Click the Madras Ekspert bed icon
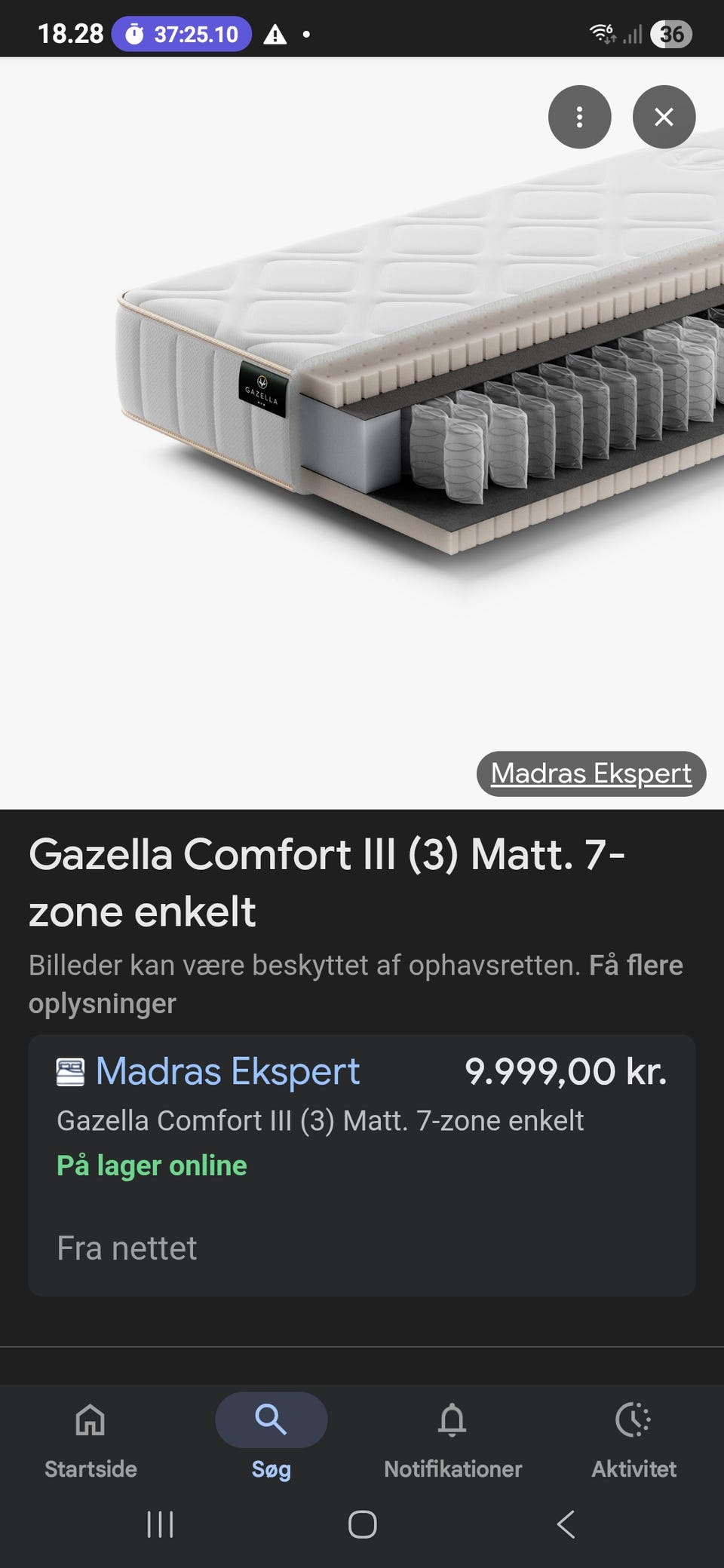Viewport: 724px width, 1568px height. pyautogui.click(x=70, y=1070)
